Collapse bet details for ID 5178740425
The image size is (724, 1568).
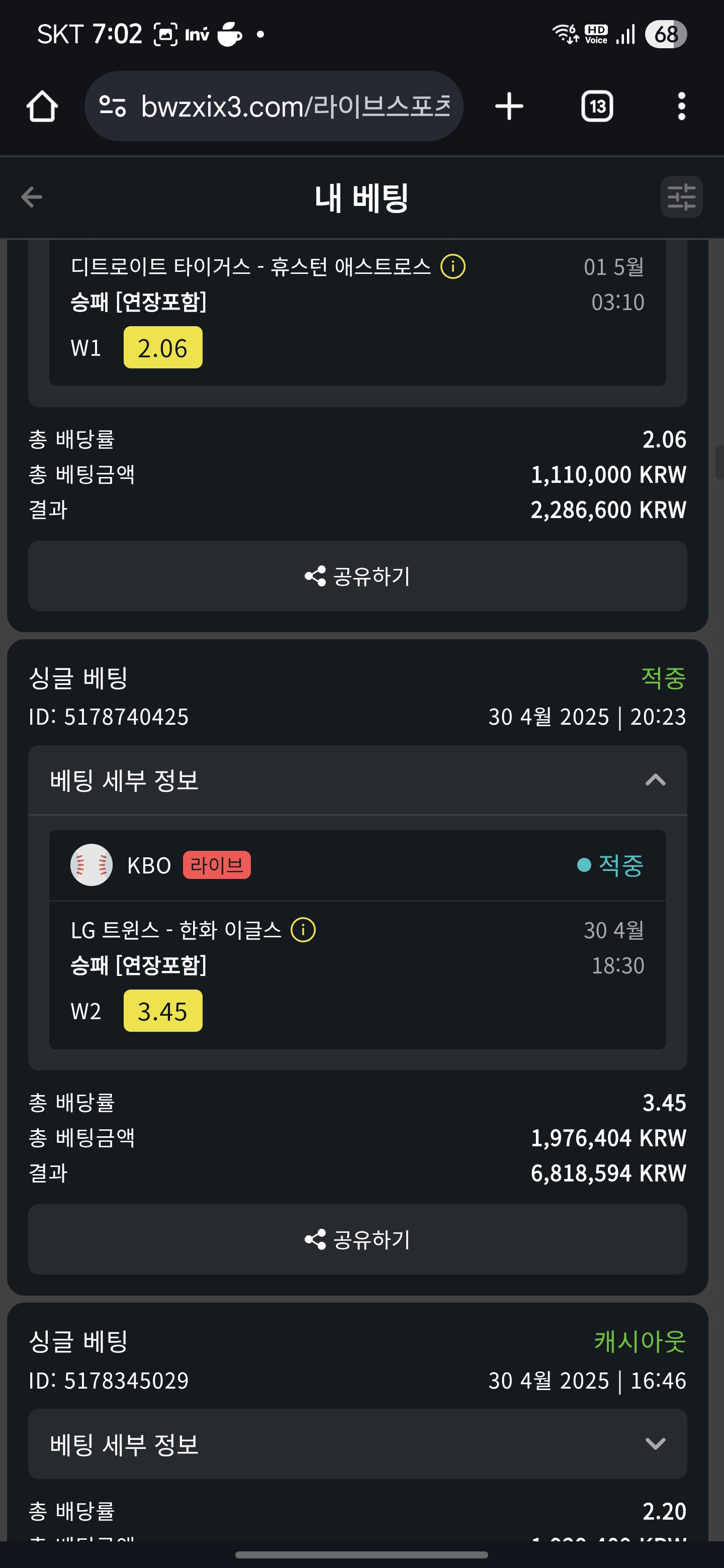coord(655,780)
